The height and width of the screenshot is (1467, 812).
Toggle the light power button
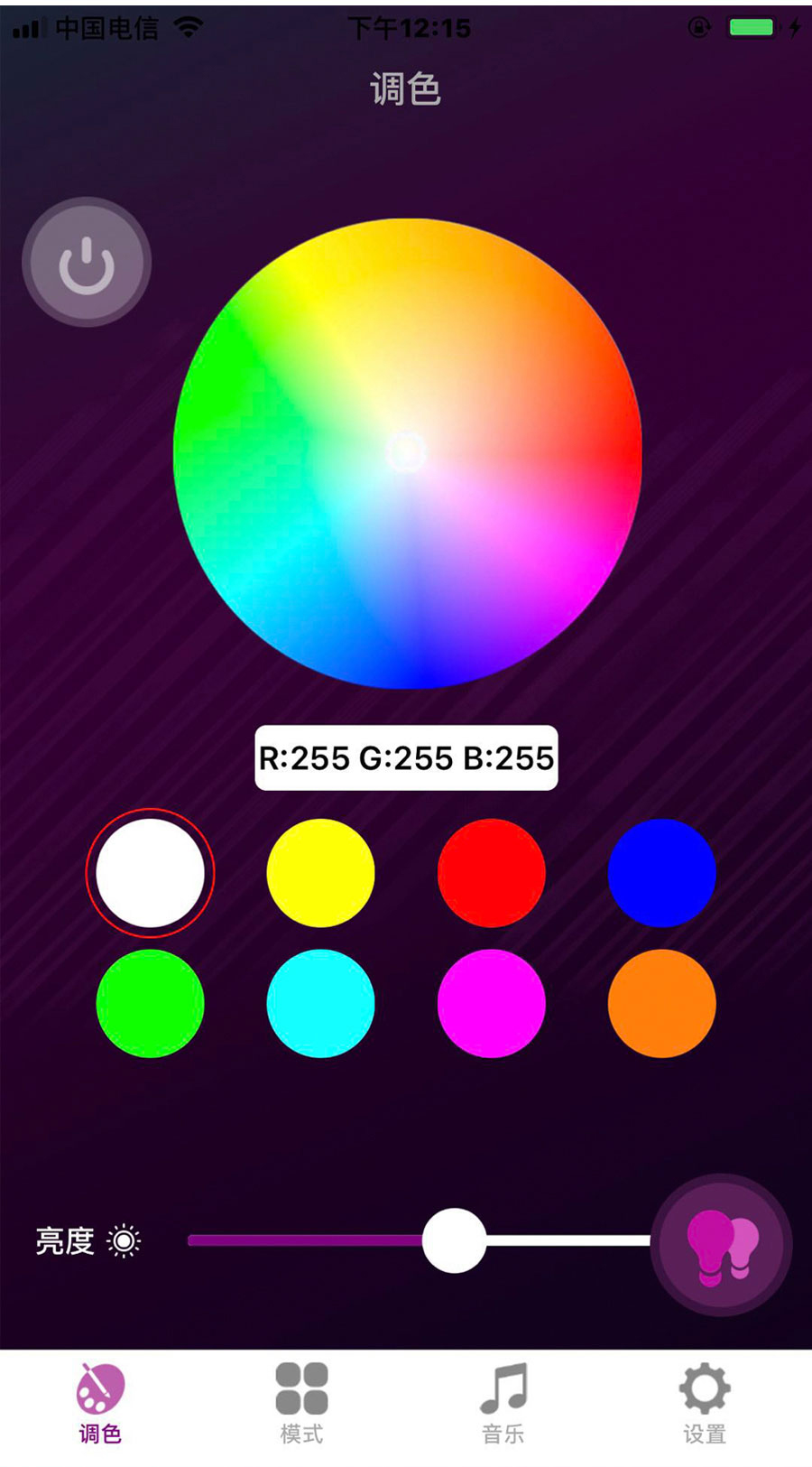click(87, 263)
